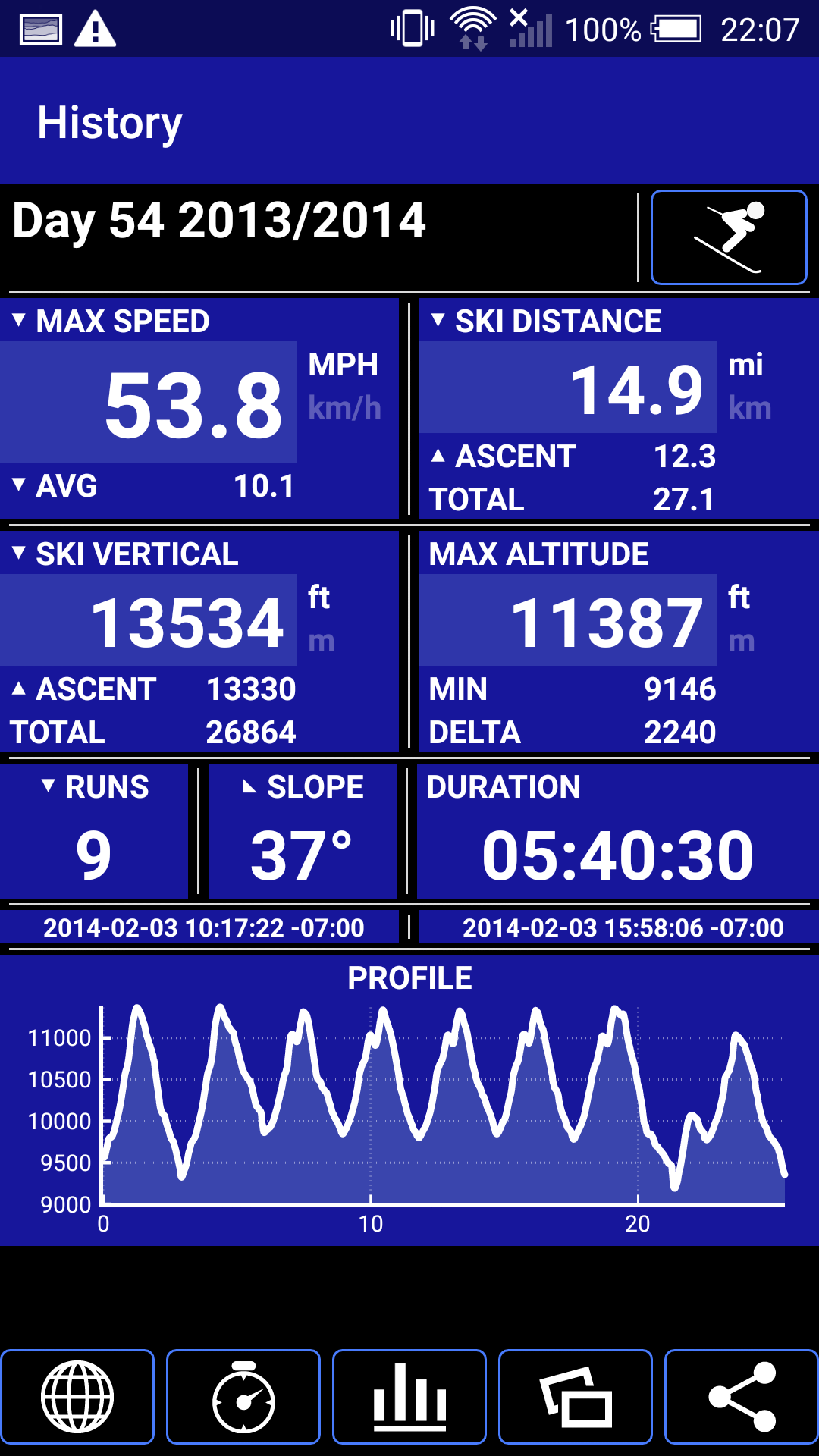
Task: Toggle the MAX SPEED panel
Action: 111,322
